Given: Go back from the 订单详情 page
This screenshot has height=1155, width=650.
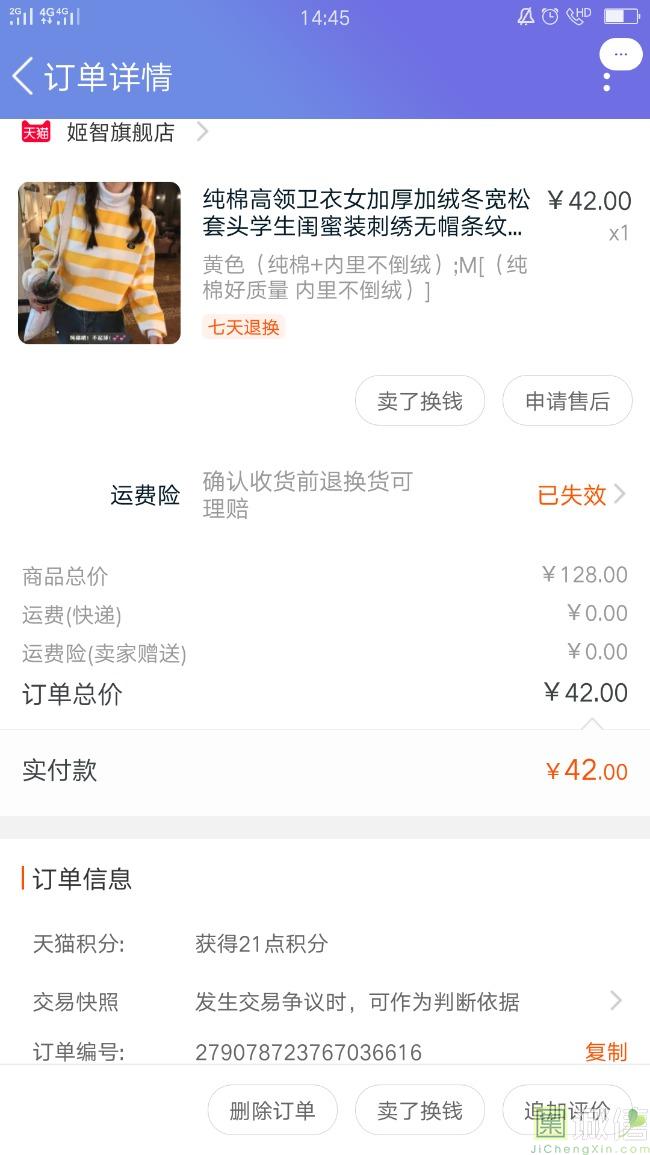Looking at the screenshot, I should click(x=23, y=76).
